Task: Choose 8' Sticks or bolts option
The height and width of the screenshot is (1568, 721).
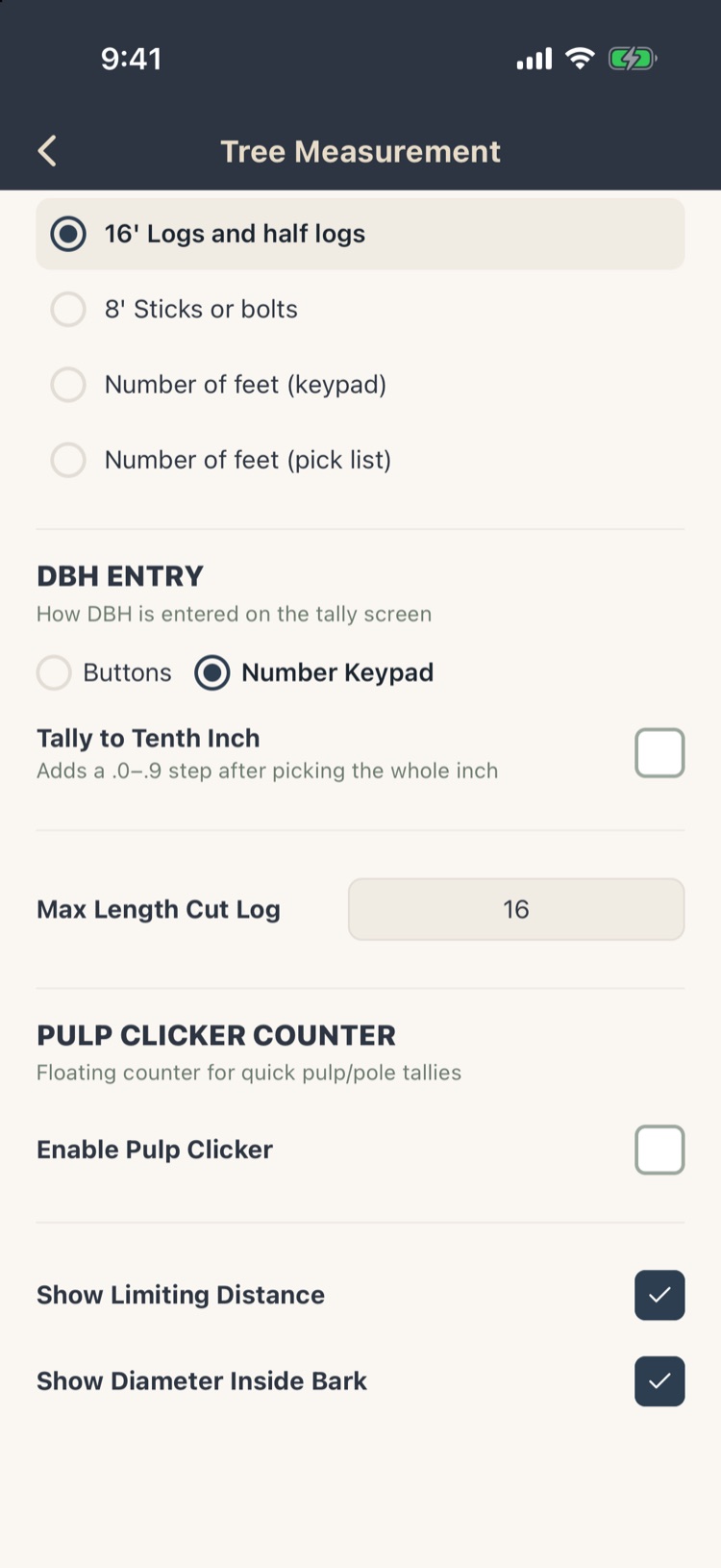Action: tap(360, 309)
